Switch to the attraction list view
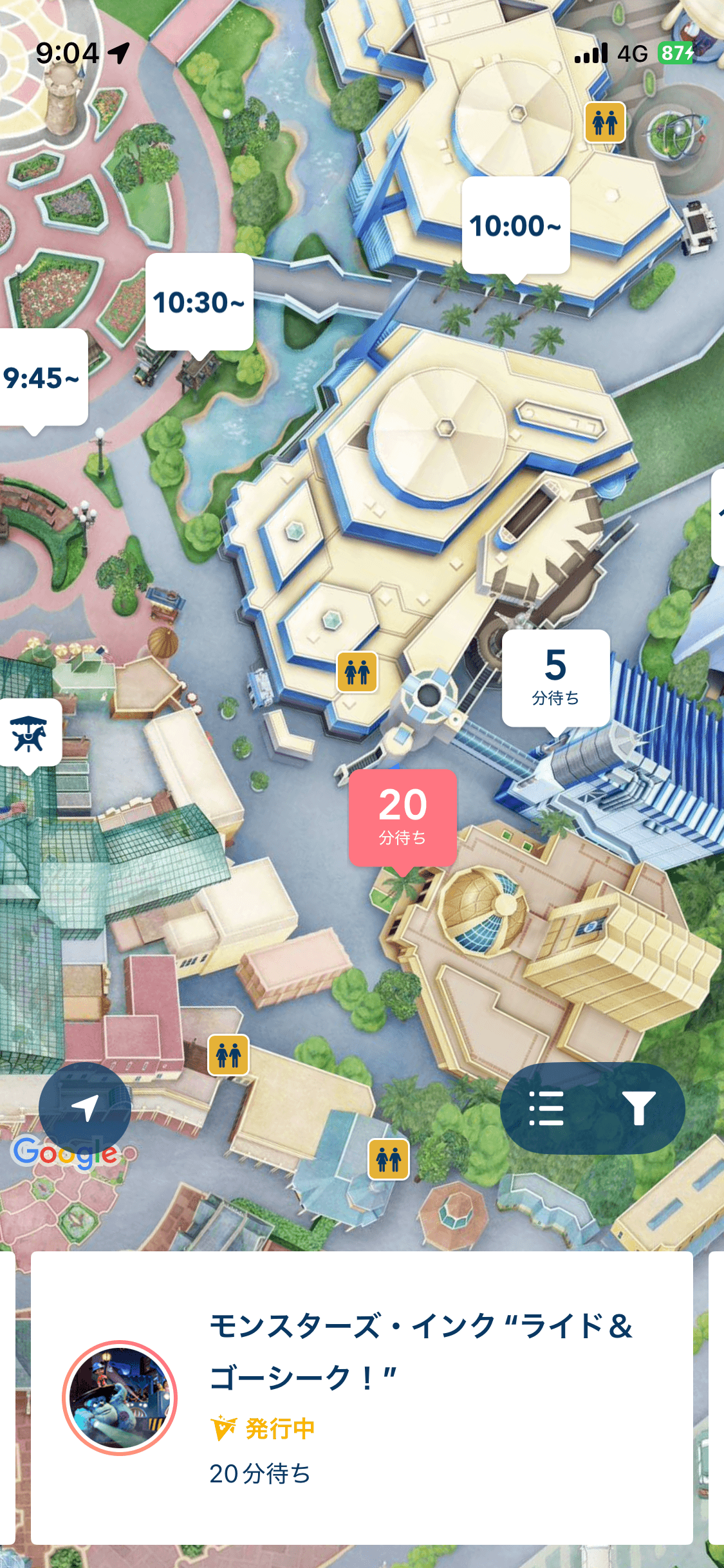The width and height of the screenshot is (724, 1568). coord(546,1108)
